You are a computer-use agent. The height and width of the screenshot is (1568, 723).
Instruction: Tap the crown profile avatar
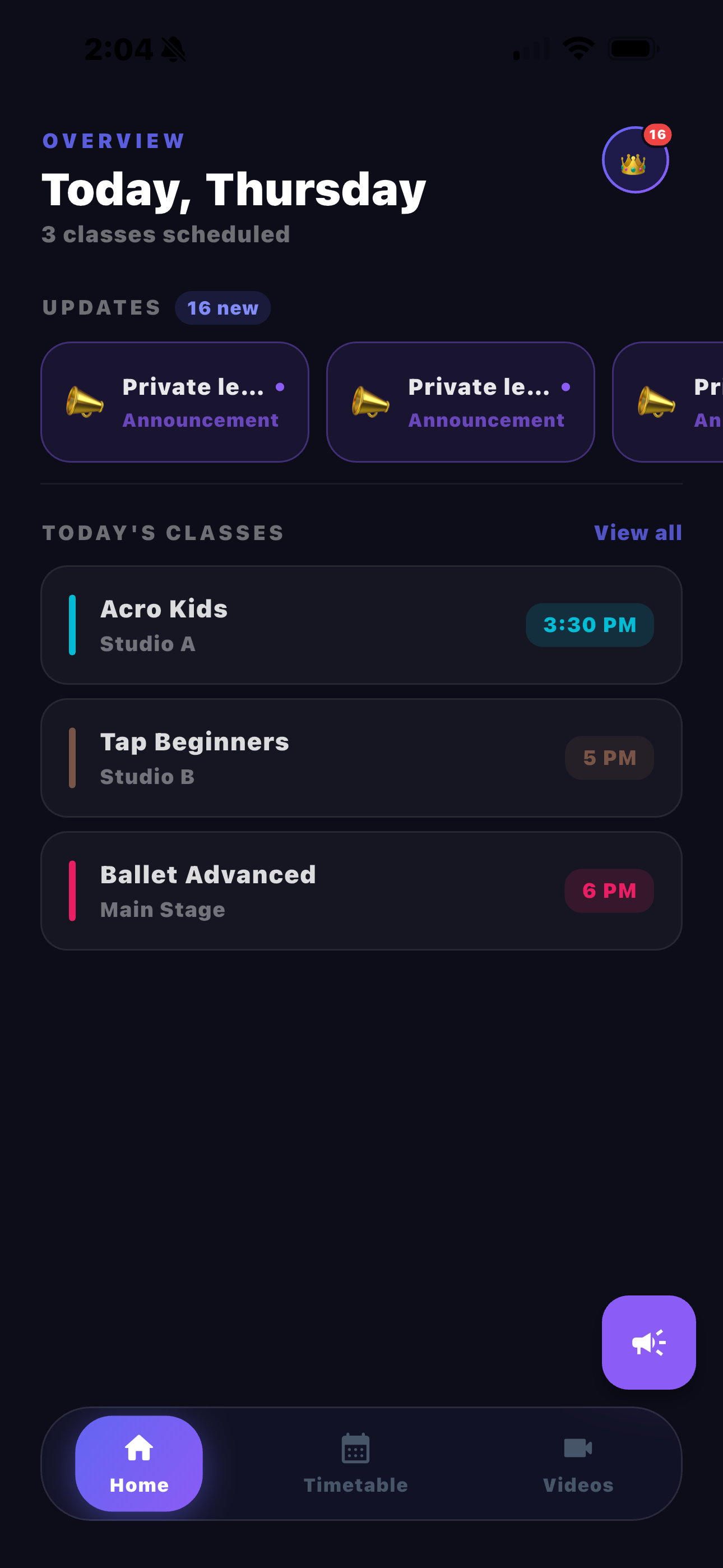click(x=636, y=160)
